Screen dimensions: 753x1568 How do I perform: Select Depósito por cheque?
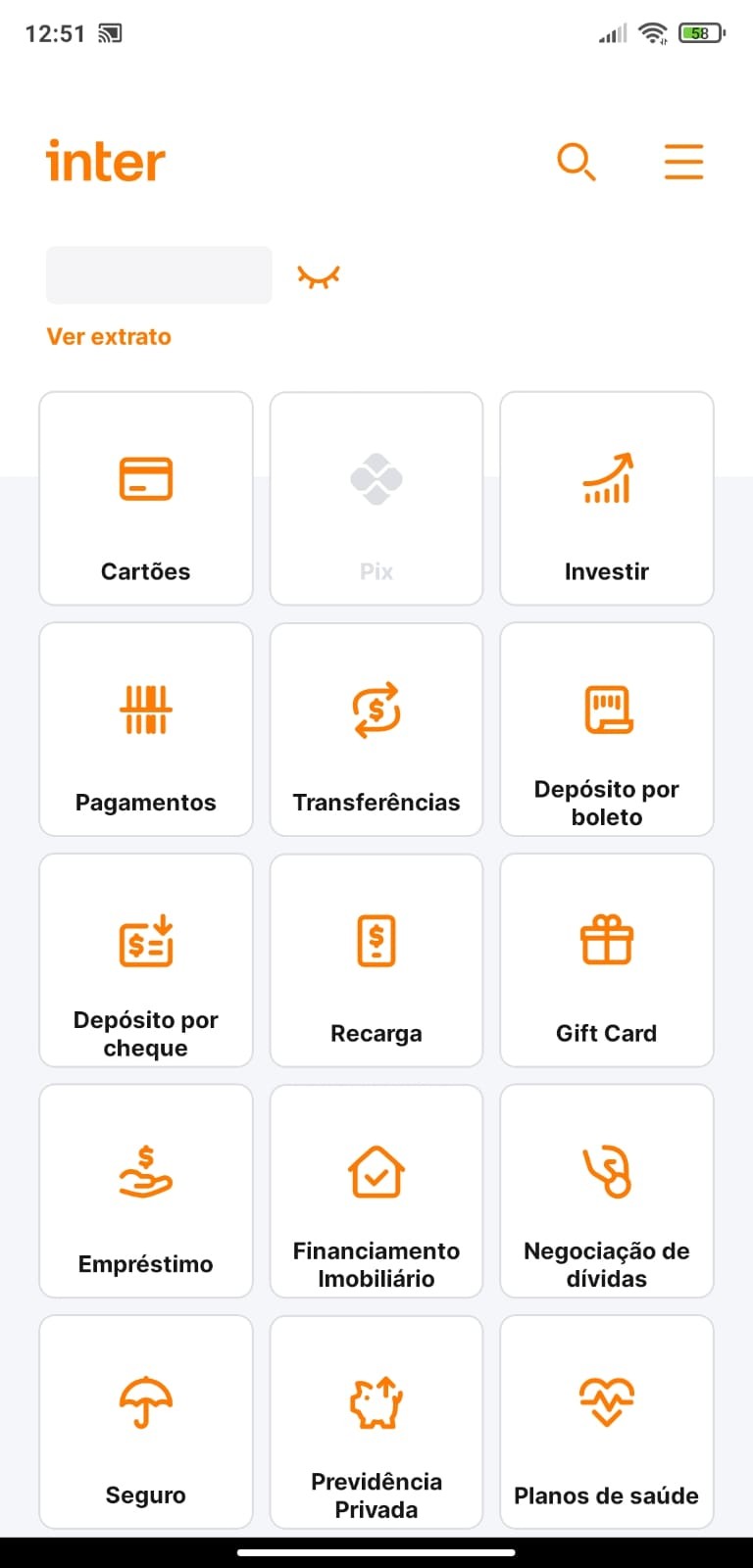point(146,960)
